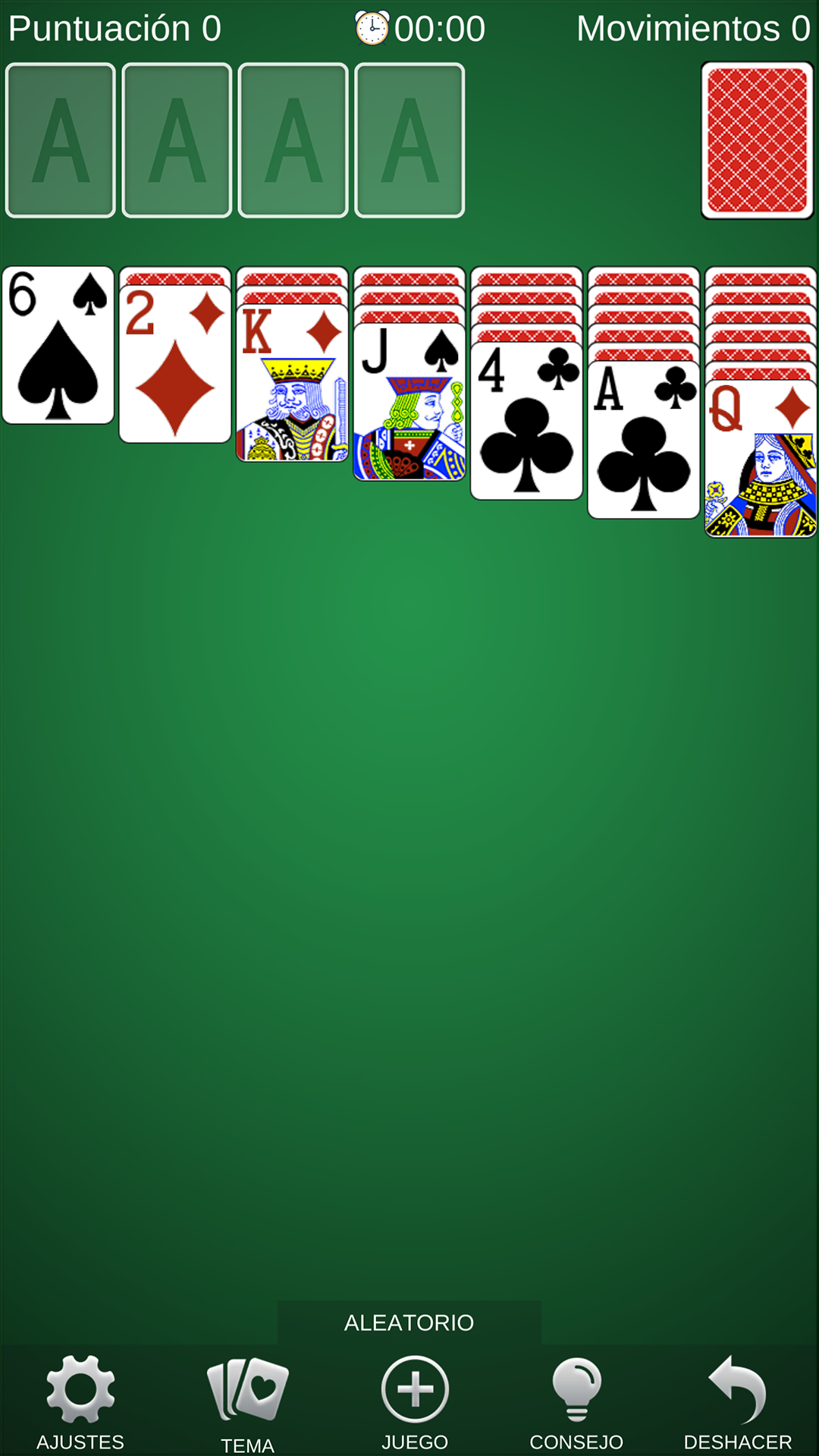Get a hint with Consejo
The image size is (819, 1456).
576,1401
